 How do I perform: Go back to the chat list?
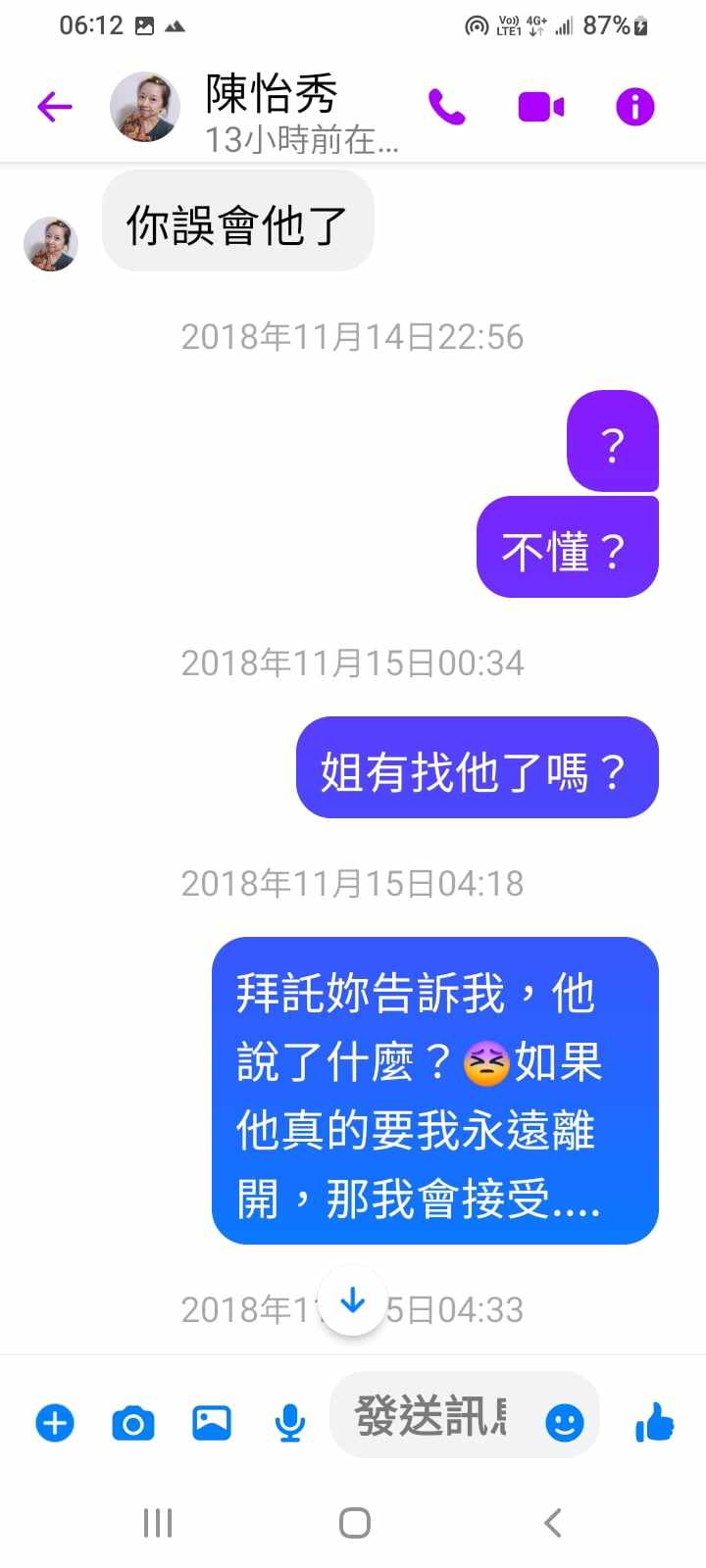[55, 106]
